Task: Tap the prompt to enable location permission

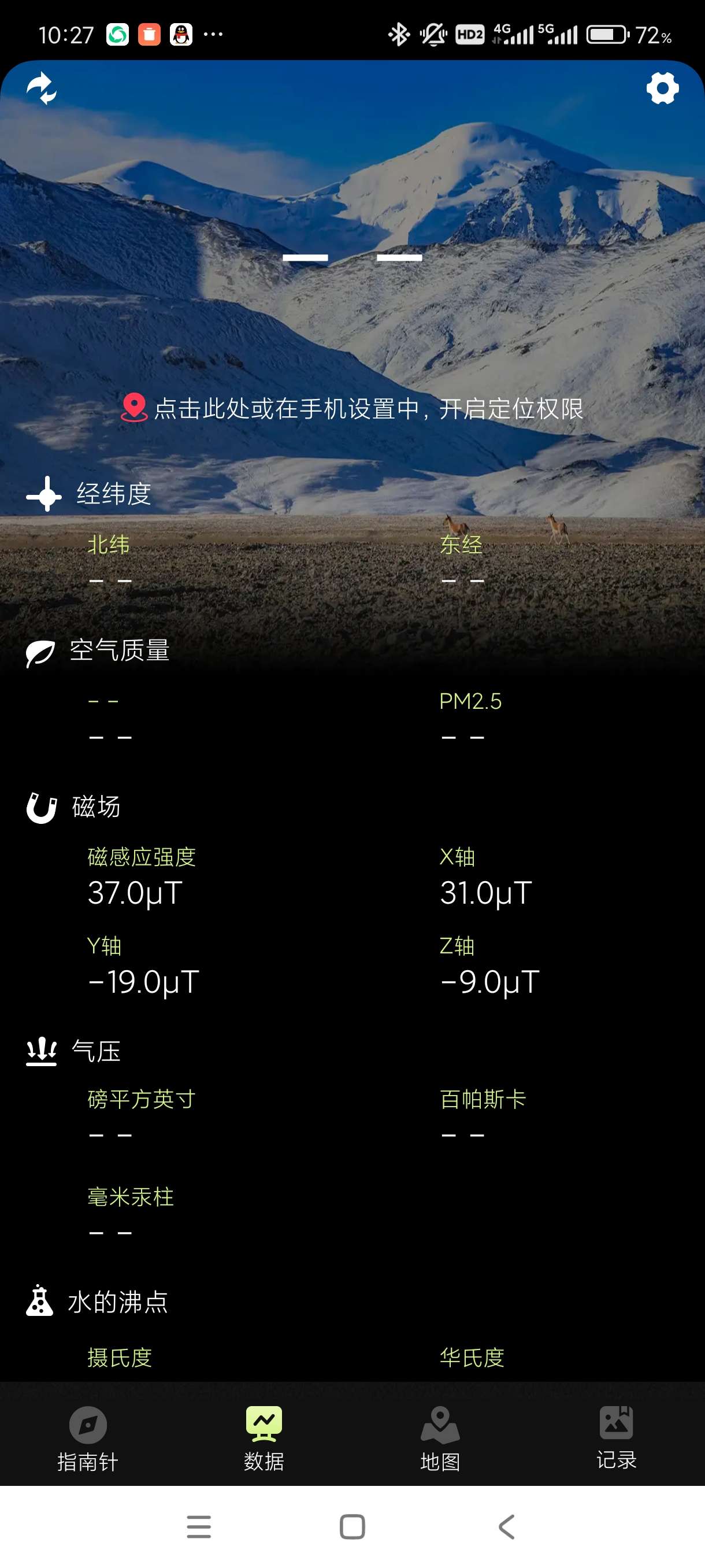Action: tap(353, 408)
